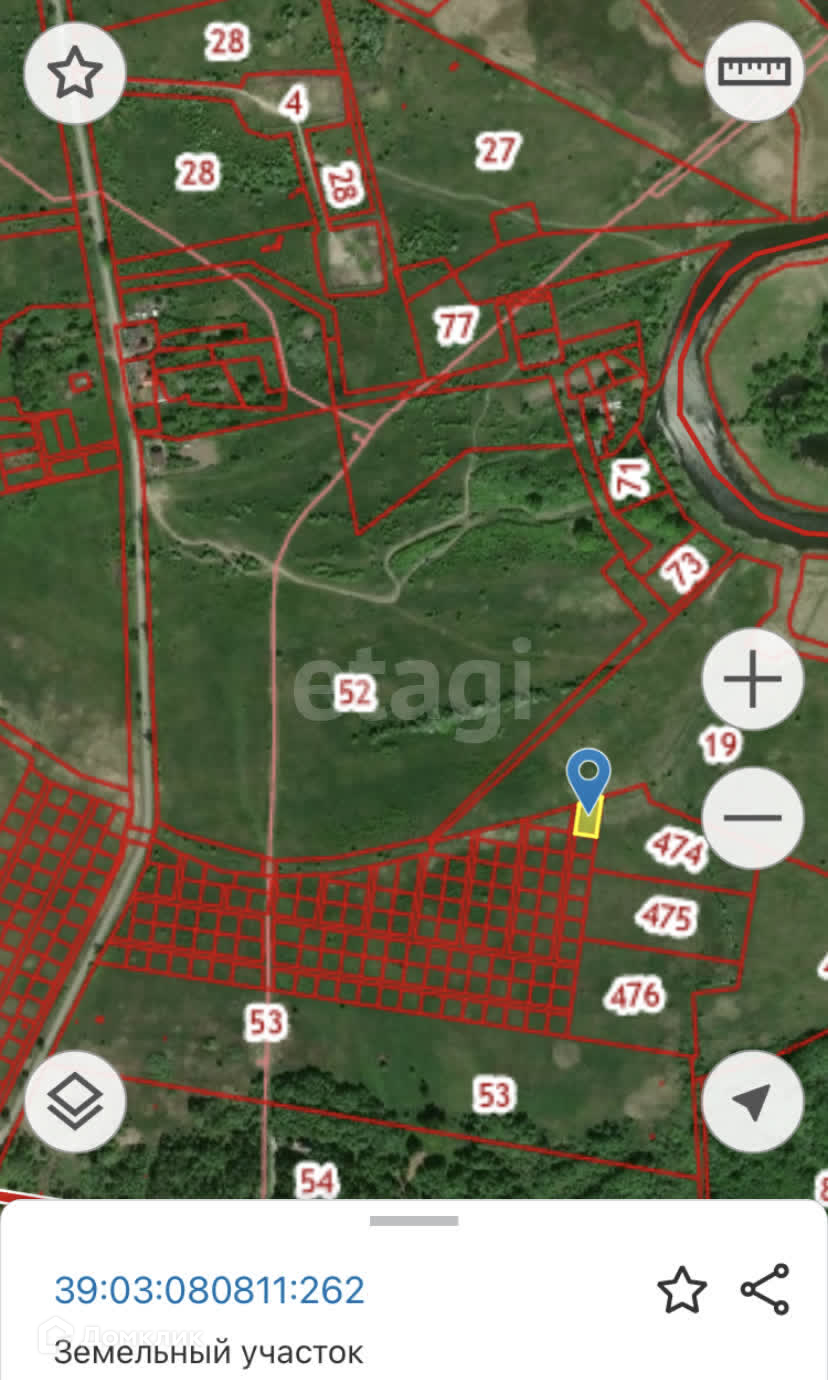Open the favorites star button on the map
The width and height of the screenshot is (828, 1380).
[x=75, y=73]
